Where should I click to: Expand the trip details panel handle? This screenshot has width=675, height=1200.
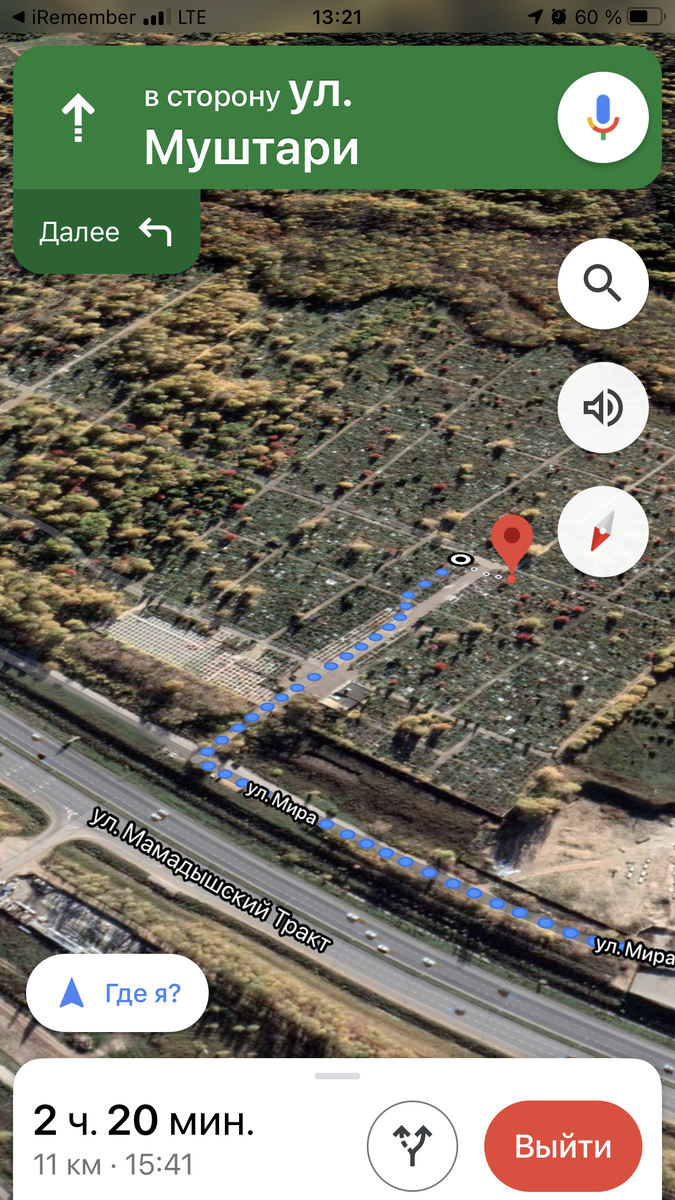coord(337,1076)
